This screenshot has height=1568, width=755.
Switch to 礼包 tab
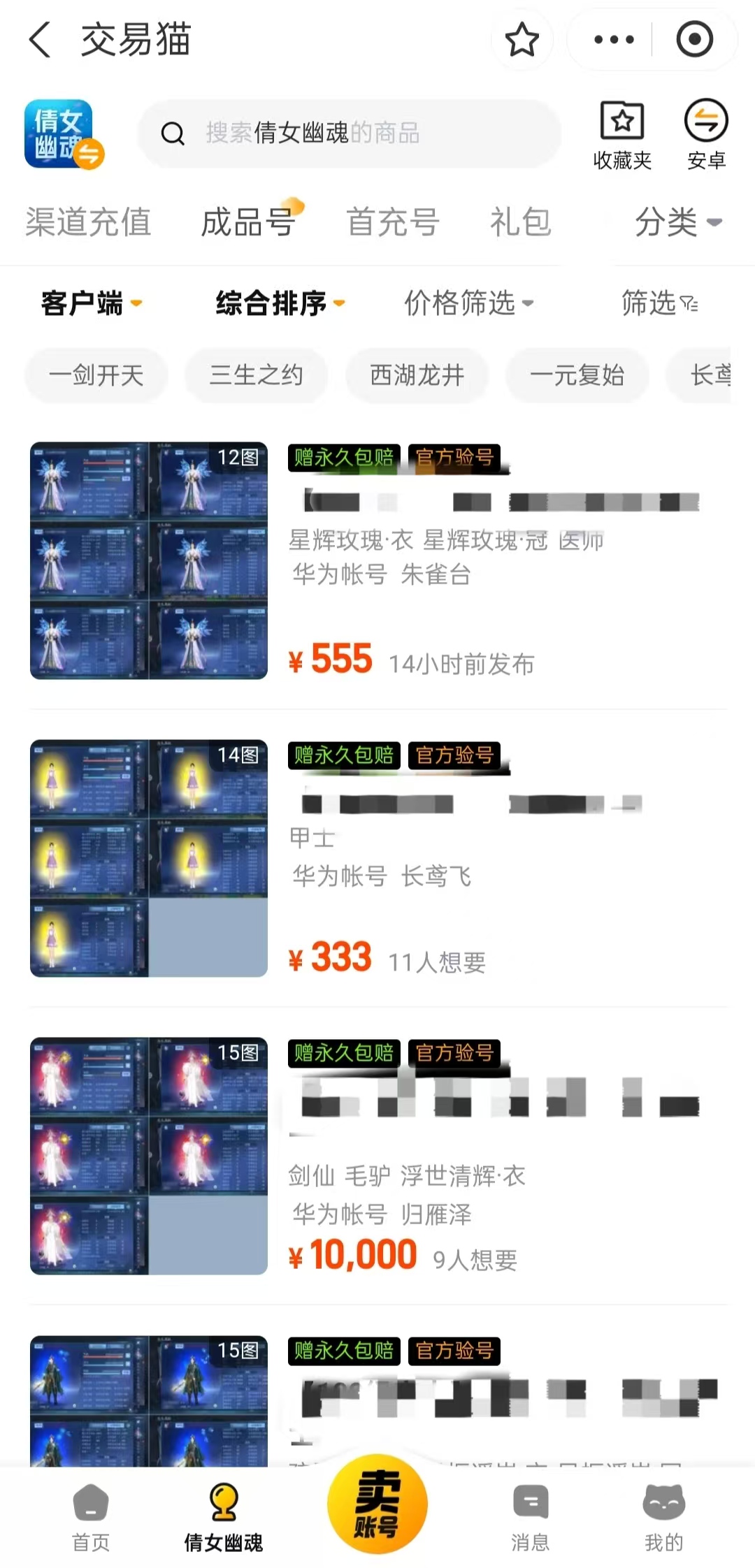point(521,222)
